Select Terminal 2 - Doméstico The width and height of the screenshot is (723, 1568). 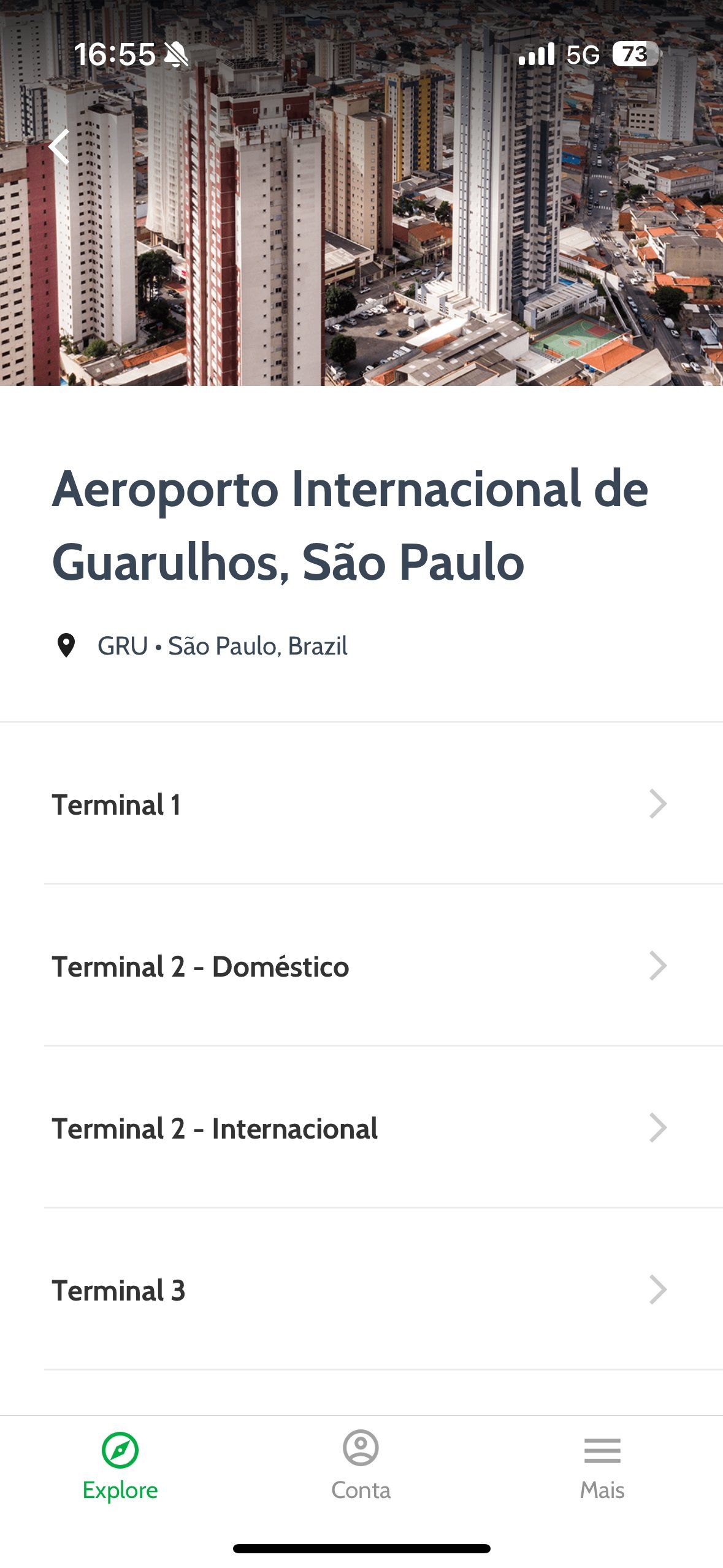361,966
